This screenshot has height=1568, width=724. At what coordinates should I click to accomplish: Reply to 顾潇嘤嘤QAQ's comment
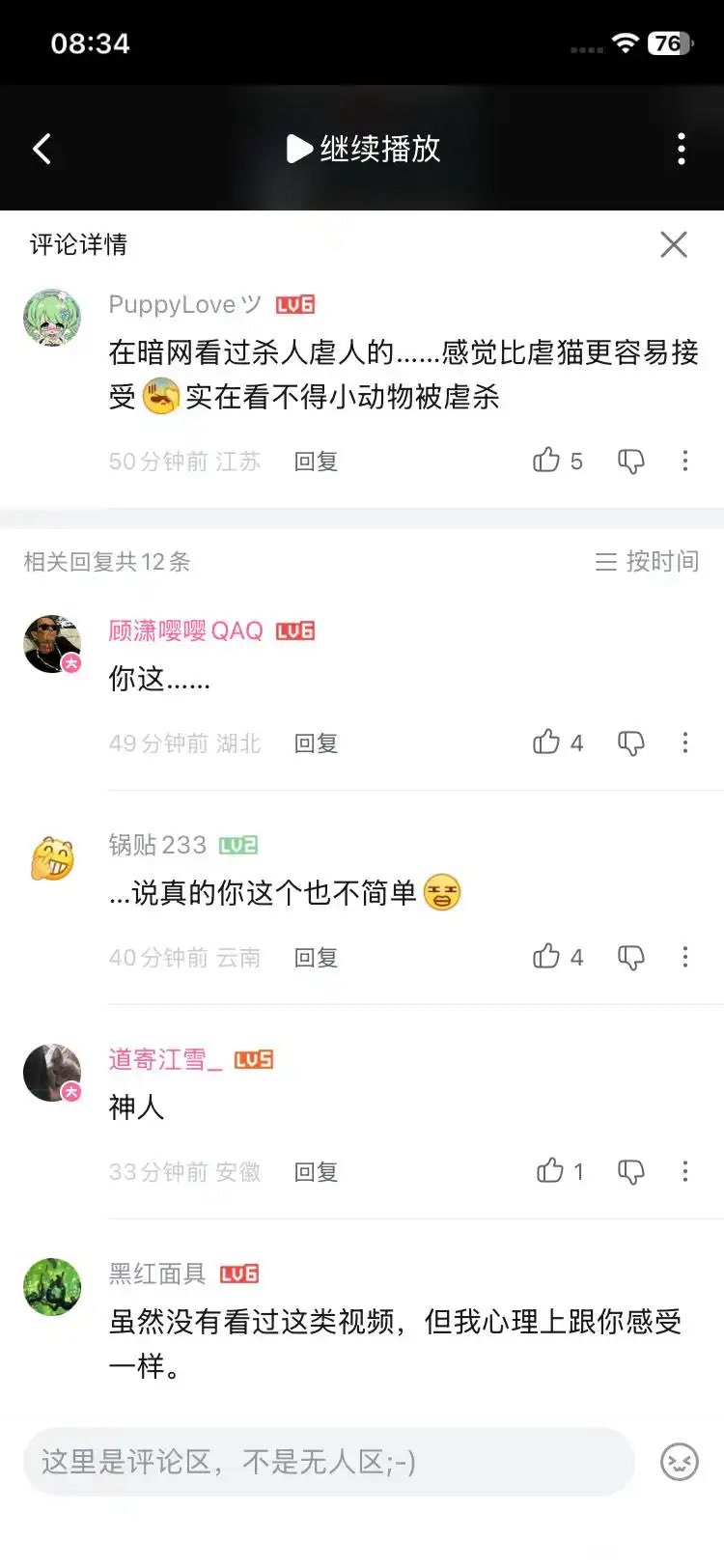tap(316, 743)
